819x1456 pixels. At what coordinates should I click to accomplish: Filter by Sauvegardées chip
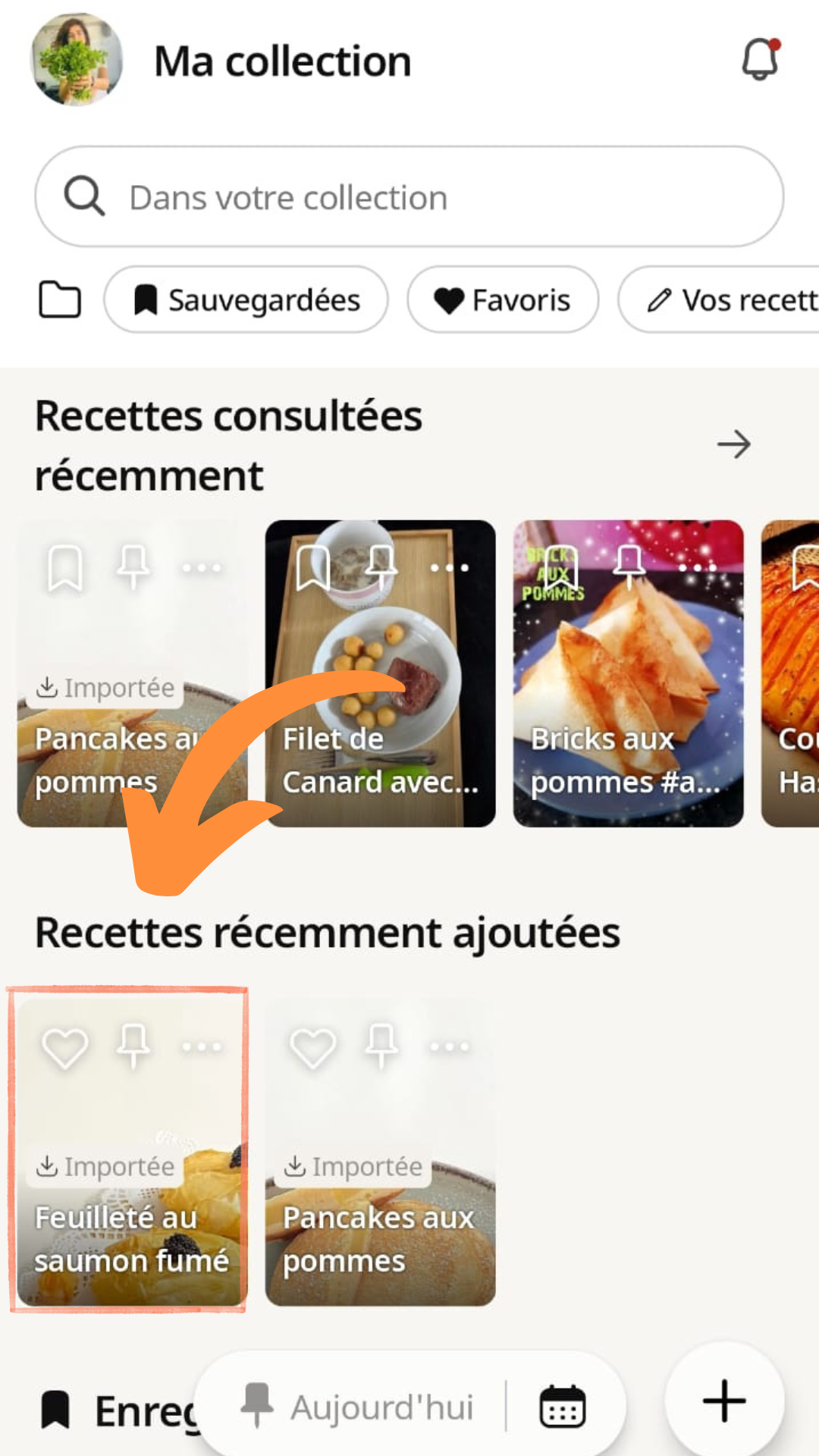[246, 300]
